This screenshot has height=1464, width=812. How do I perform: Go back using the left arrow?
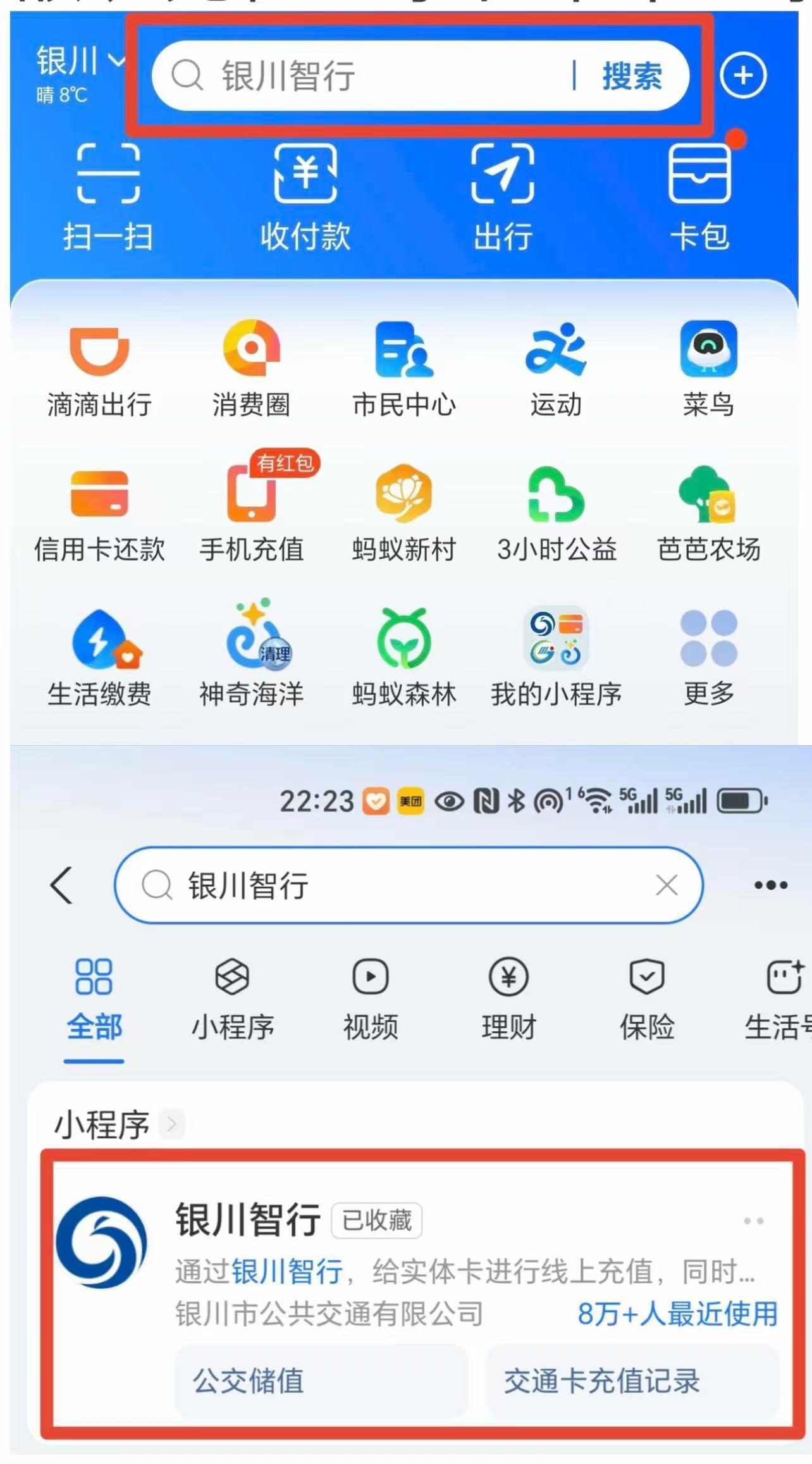(62, 885)
